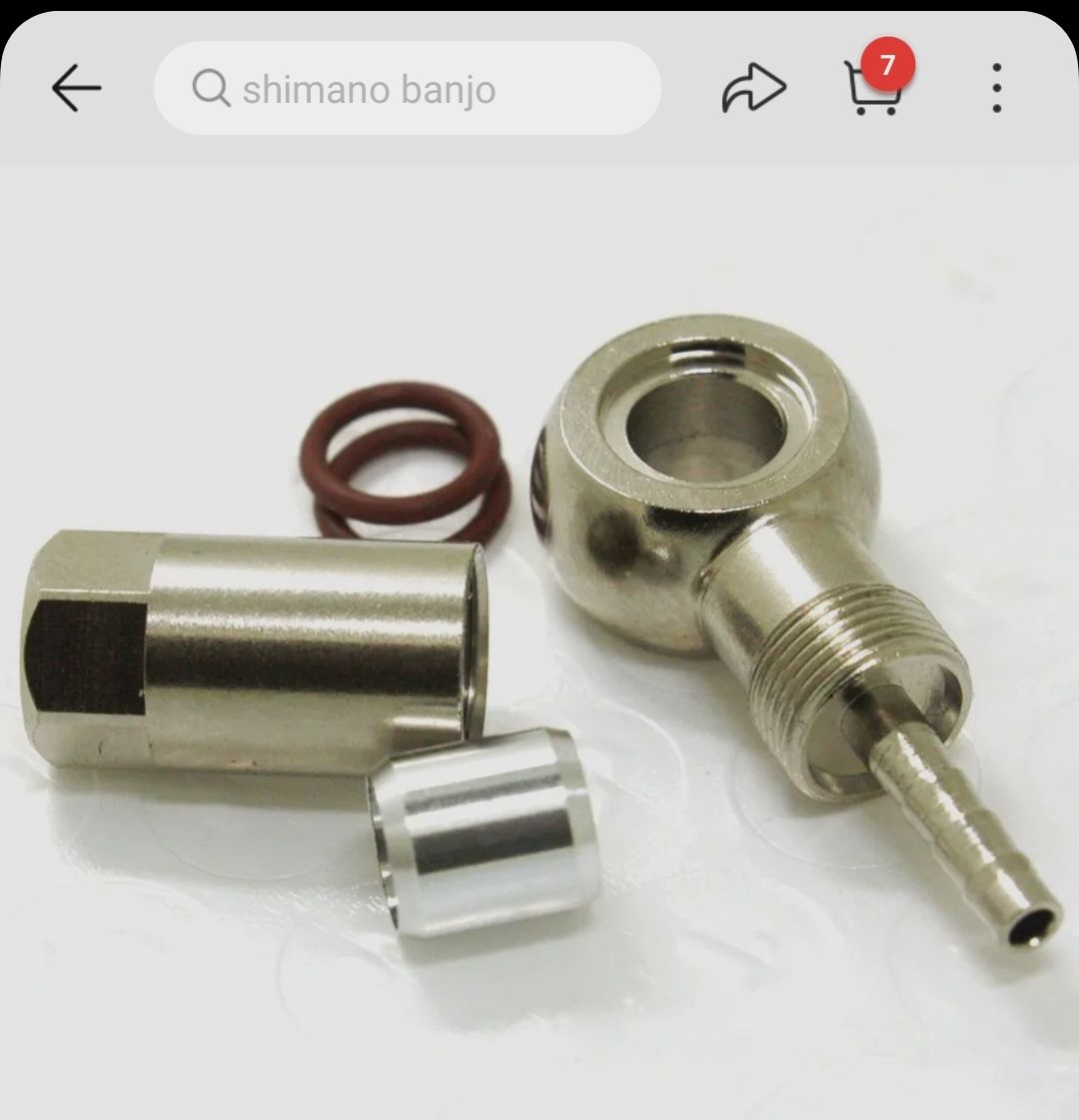Go back using the arrow icon
Viewport: 1079px width, 1120px height.
pos(77,89)
